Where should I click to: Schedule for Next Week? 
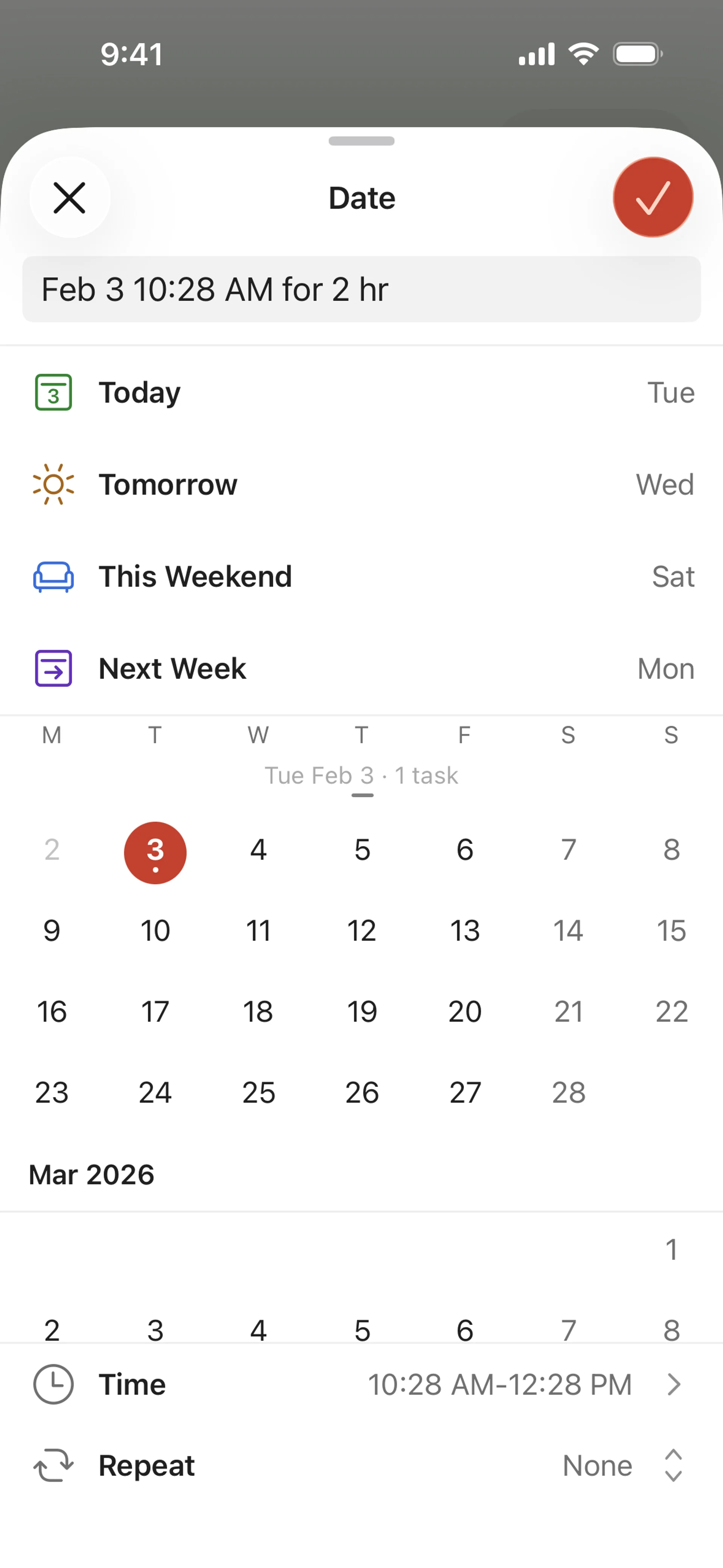click(x=361, y=668)
